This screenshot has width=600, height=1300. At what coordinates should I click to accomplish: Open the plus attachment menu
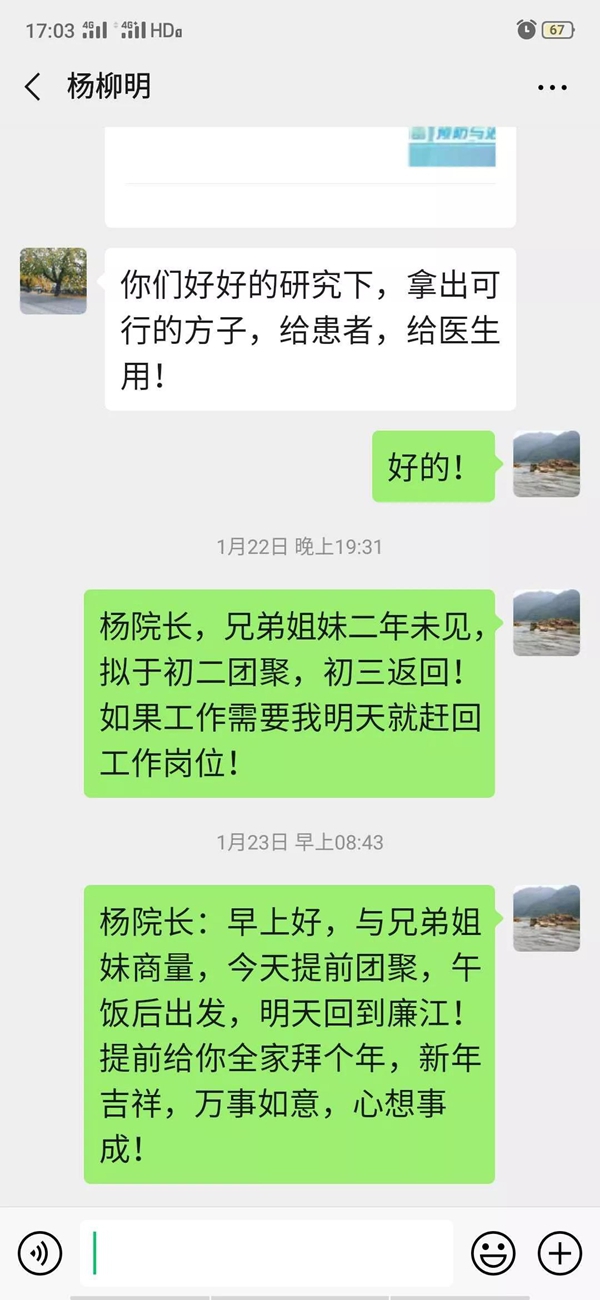coord(560,1252)
